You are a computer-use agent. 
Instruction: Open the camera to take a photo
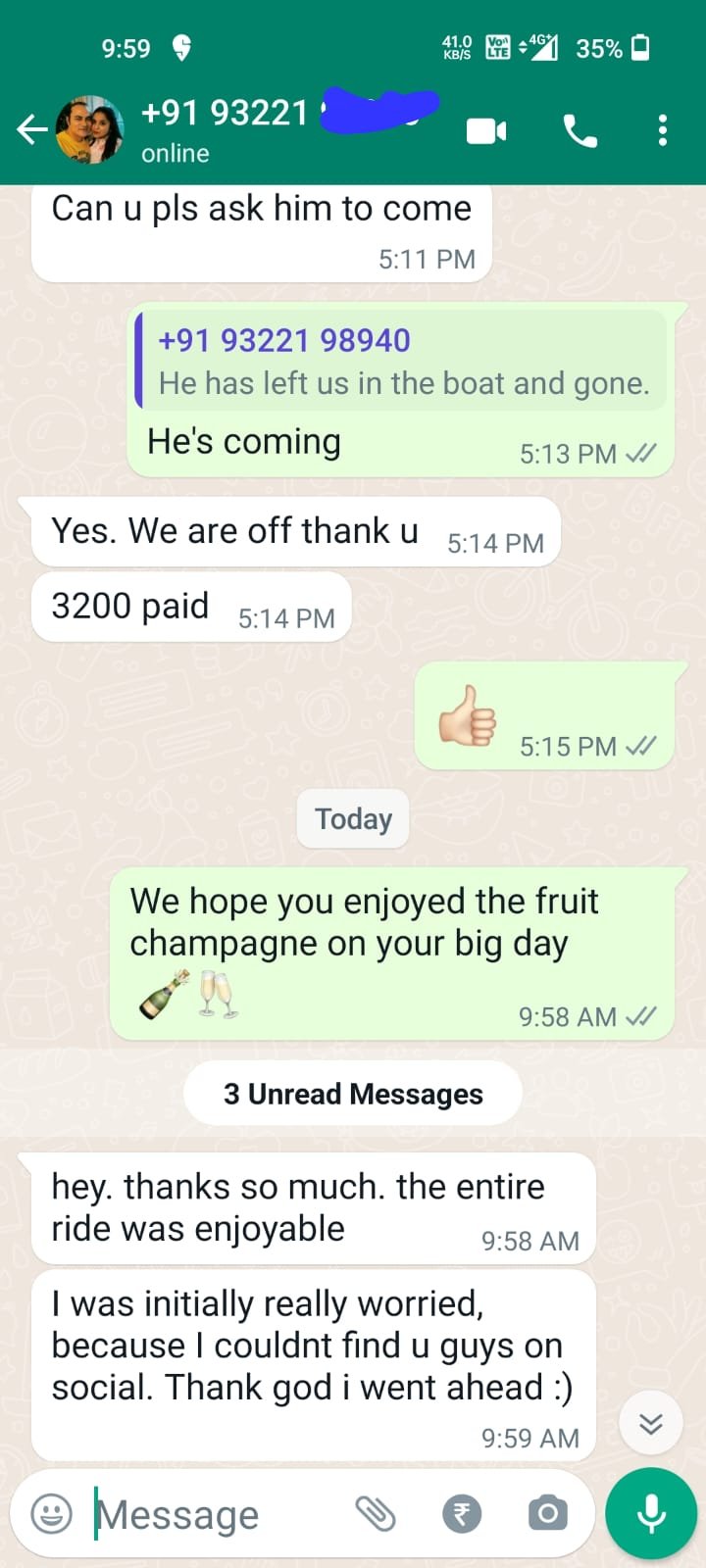(547, 1514)
